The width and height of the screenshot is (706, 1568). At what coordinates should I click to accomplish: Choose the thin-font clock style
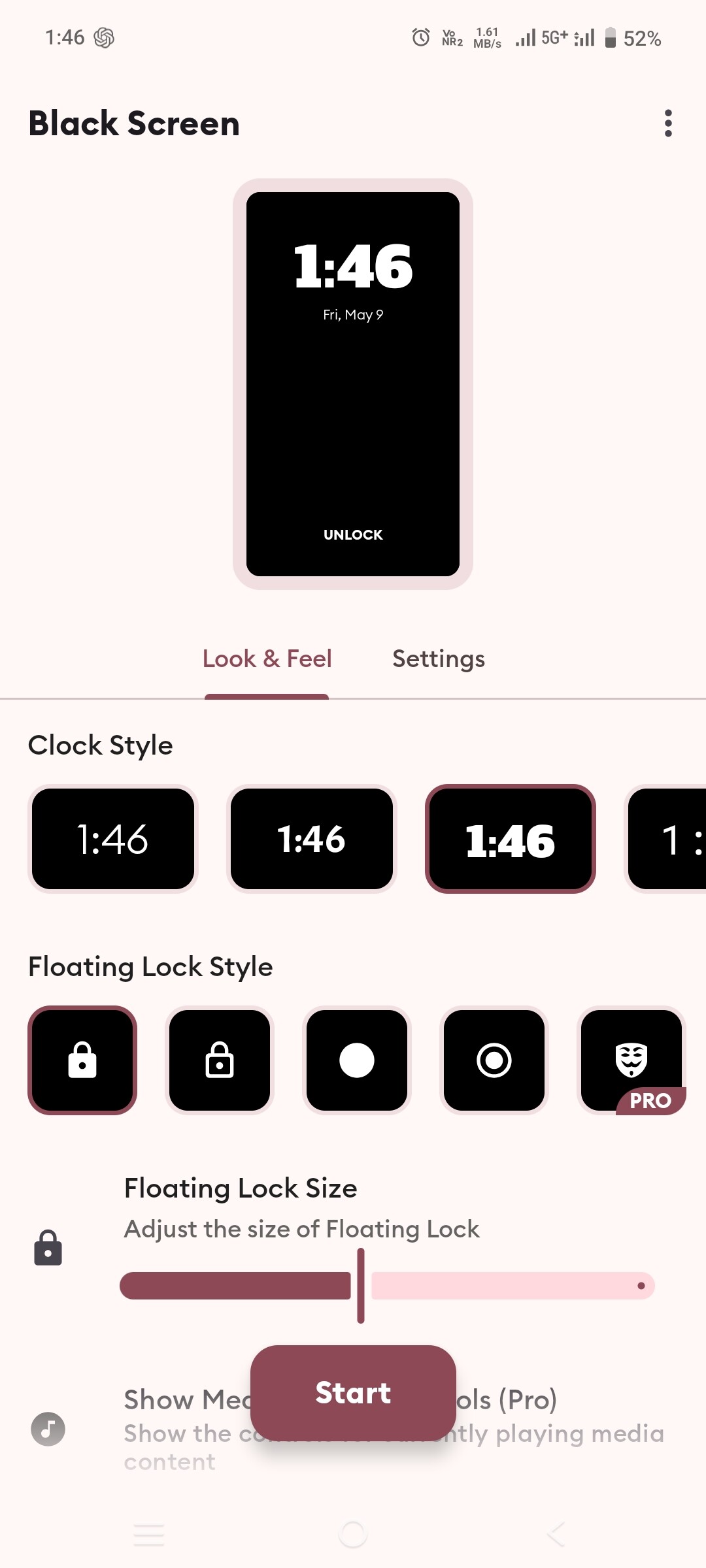(113, 839)
